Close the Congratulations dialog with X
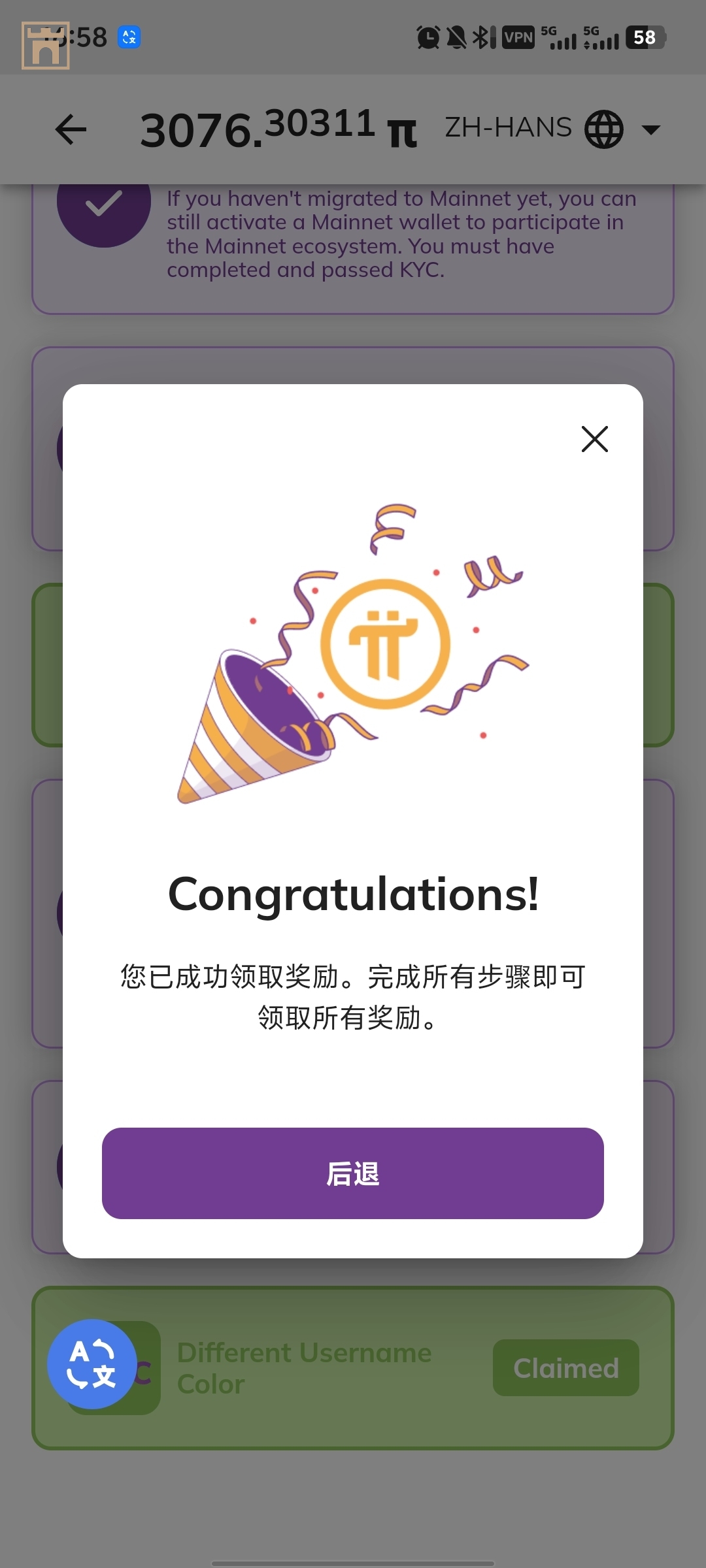The image size is (706, 1568). click(594, 439)
